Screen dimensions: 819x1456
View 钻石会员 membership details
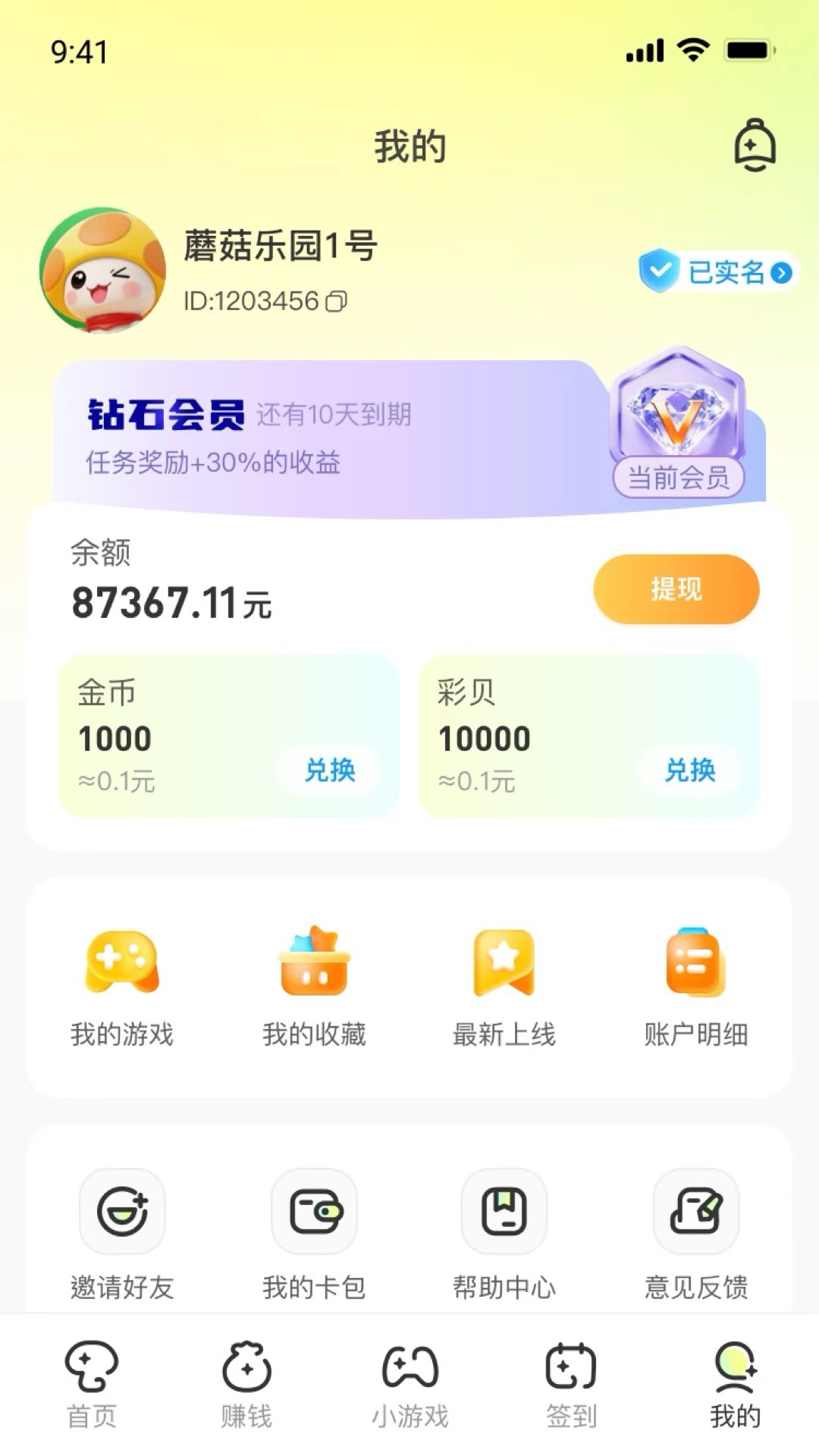point(165,414)
